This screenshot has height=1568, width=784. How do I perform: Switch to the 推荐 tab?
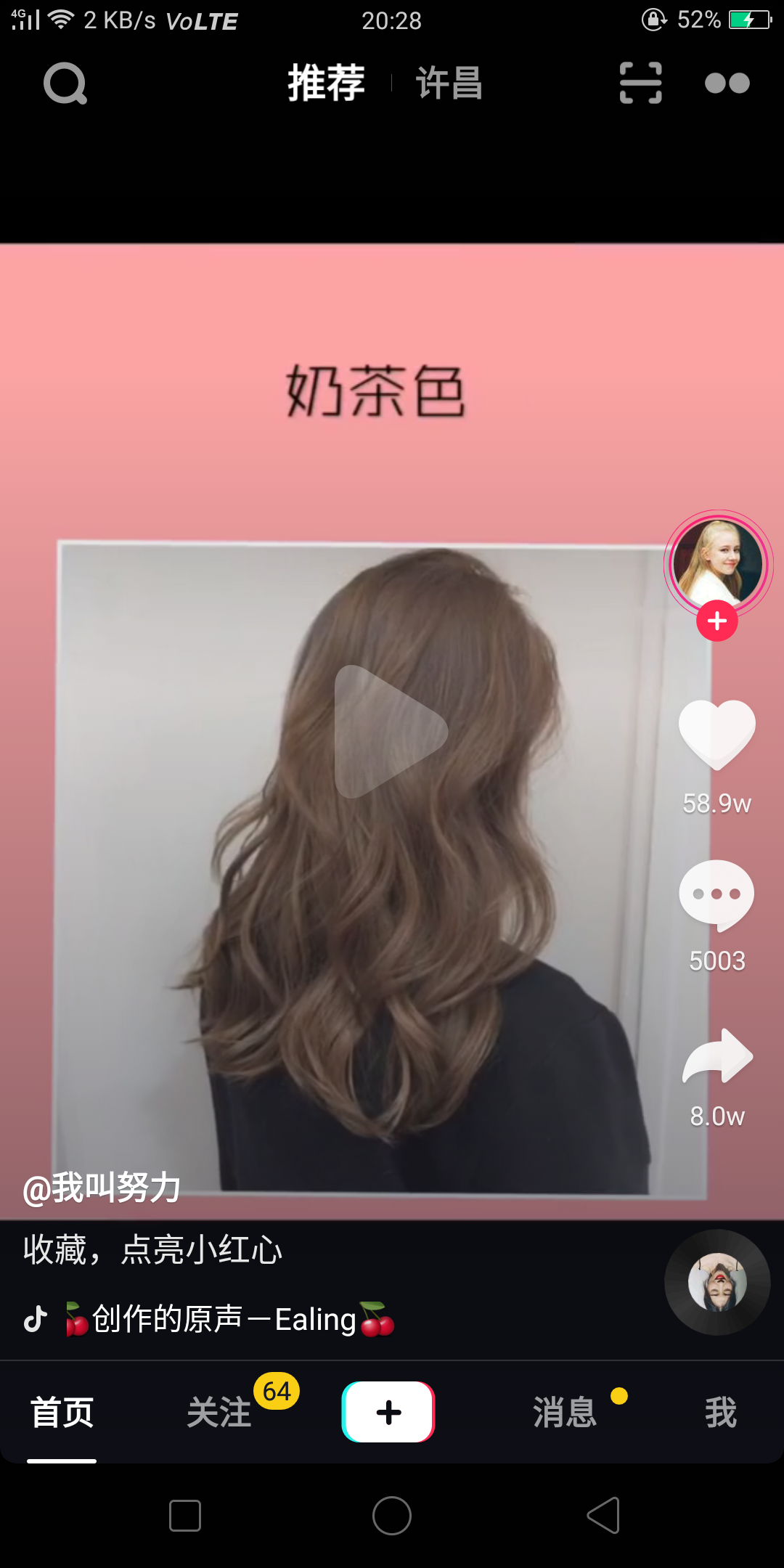326,83
